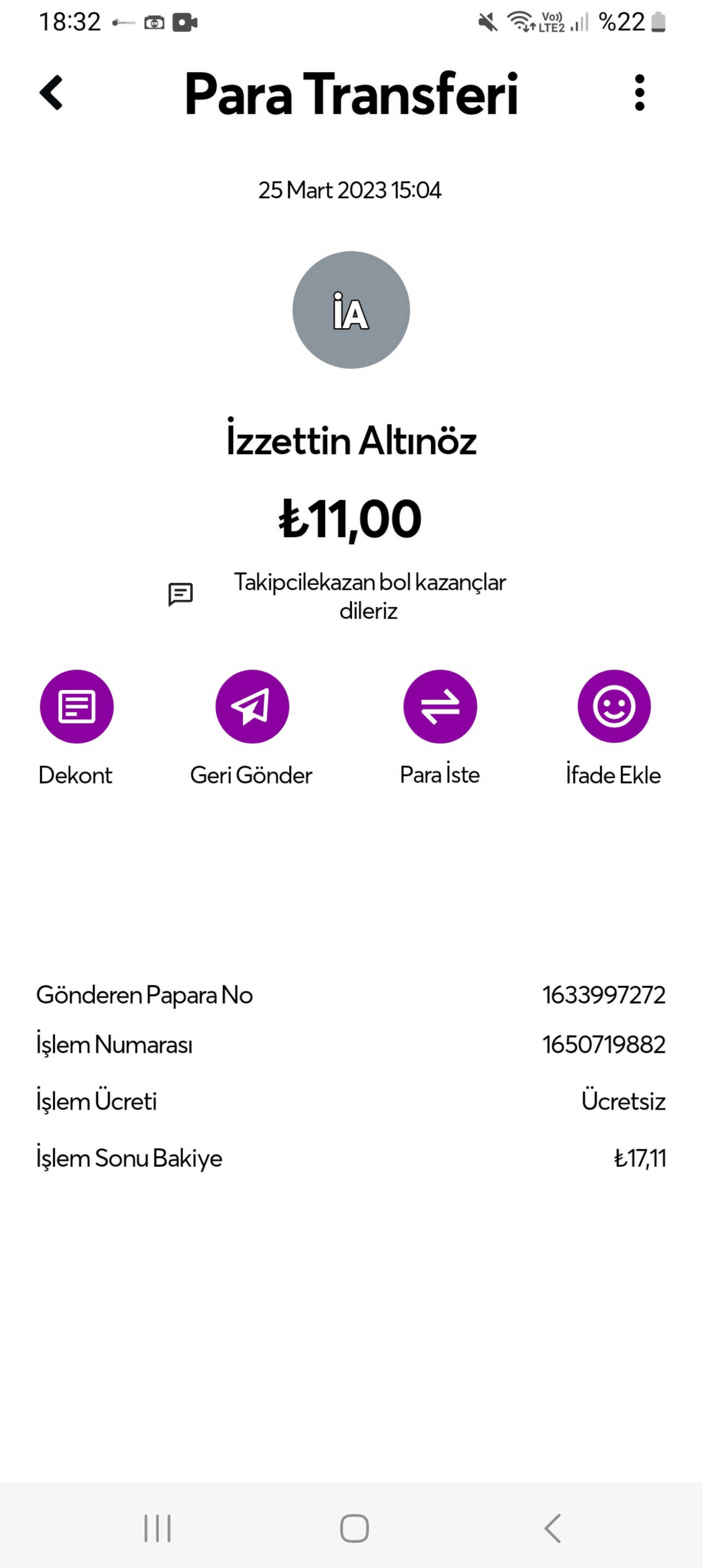Open the recent apps view
The height and width of the screenshot is (1568, 703).
tap(157, 1529)
